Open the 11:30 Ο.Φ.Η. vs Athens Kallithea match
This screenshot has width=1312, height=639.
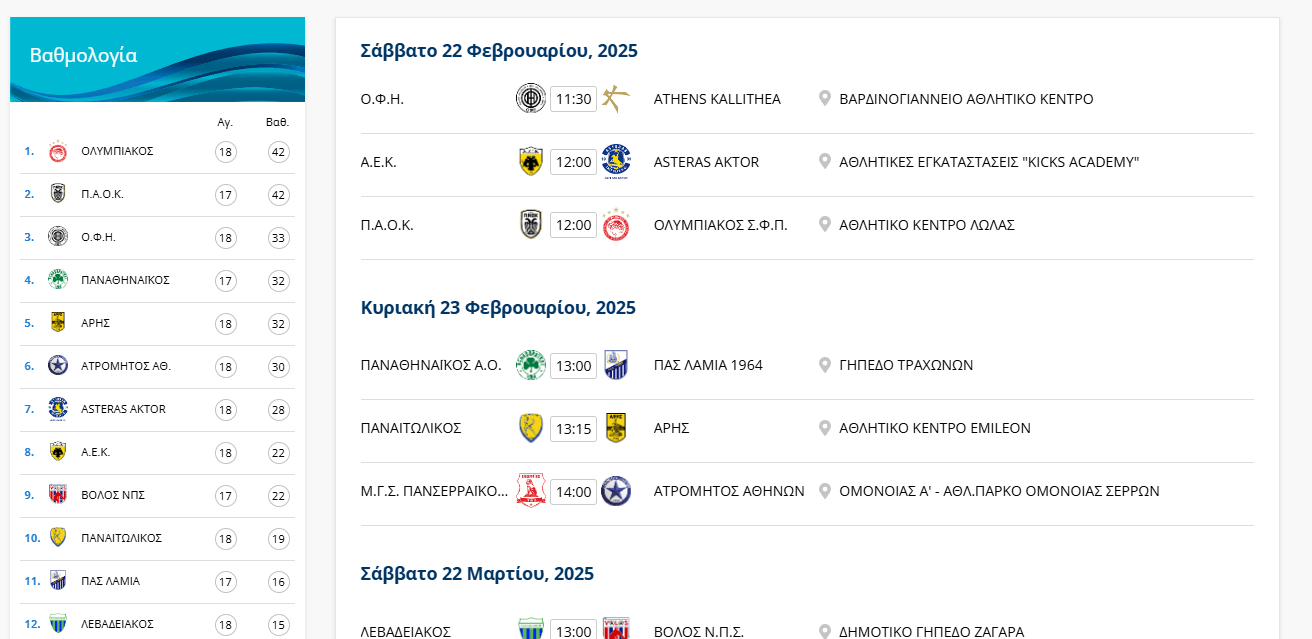point(573,99)
